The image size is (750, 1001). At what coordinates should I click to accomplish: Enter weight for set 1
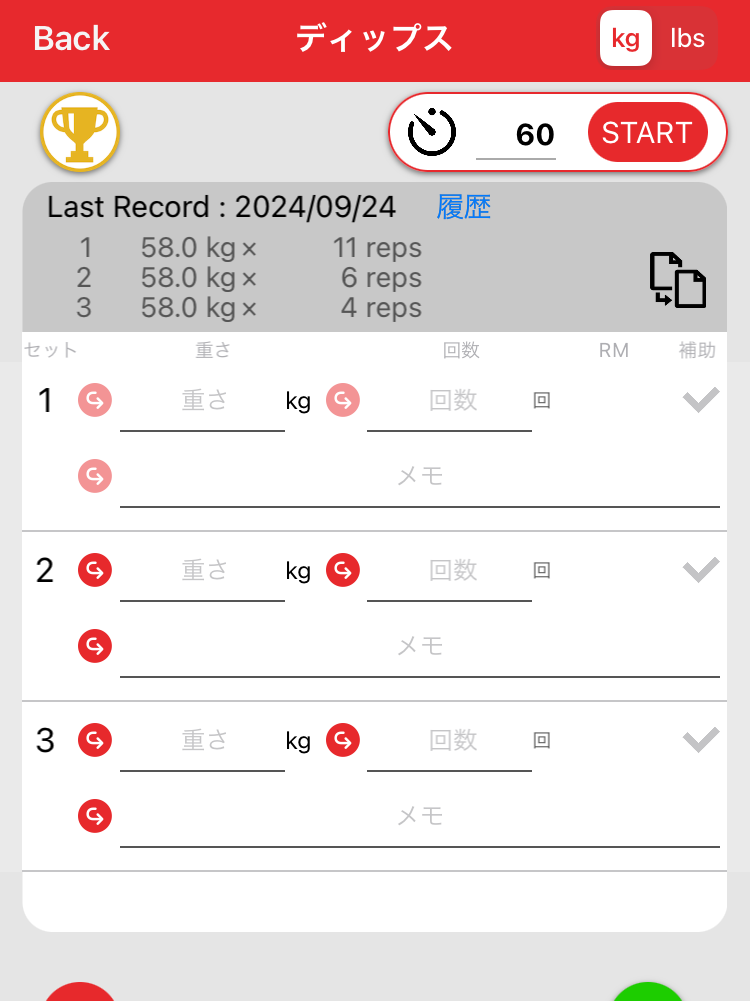click(x=203, y=402)
